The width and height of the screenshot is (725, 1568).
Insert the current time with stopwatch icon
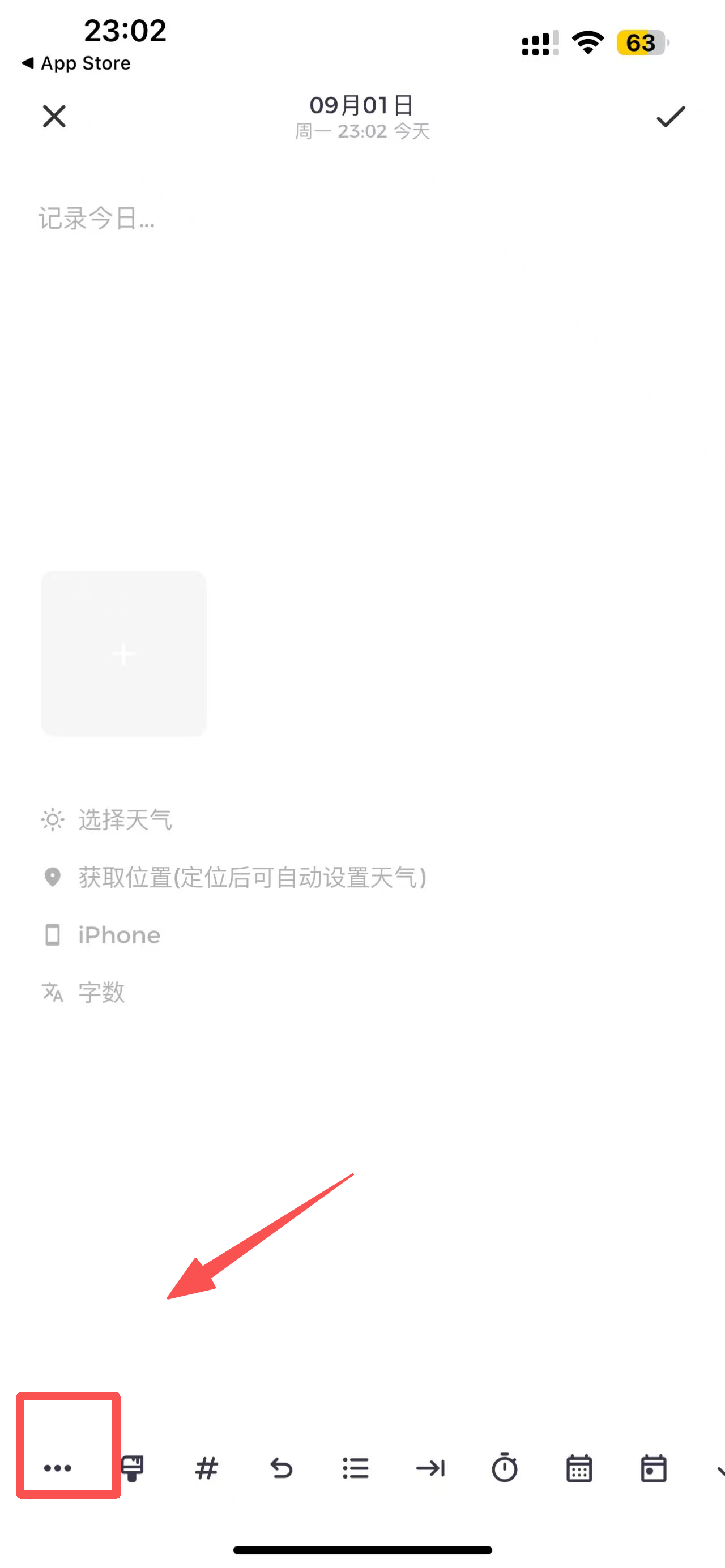tap(505, 1468)
